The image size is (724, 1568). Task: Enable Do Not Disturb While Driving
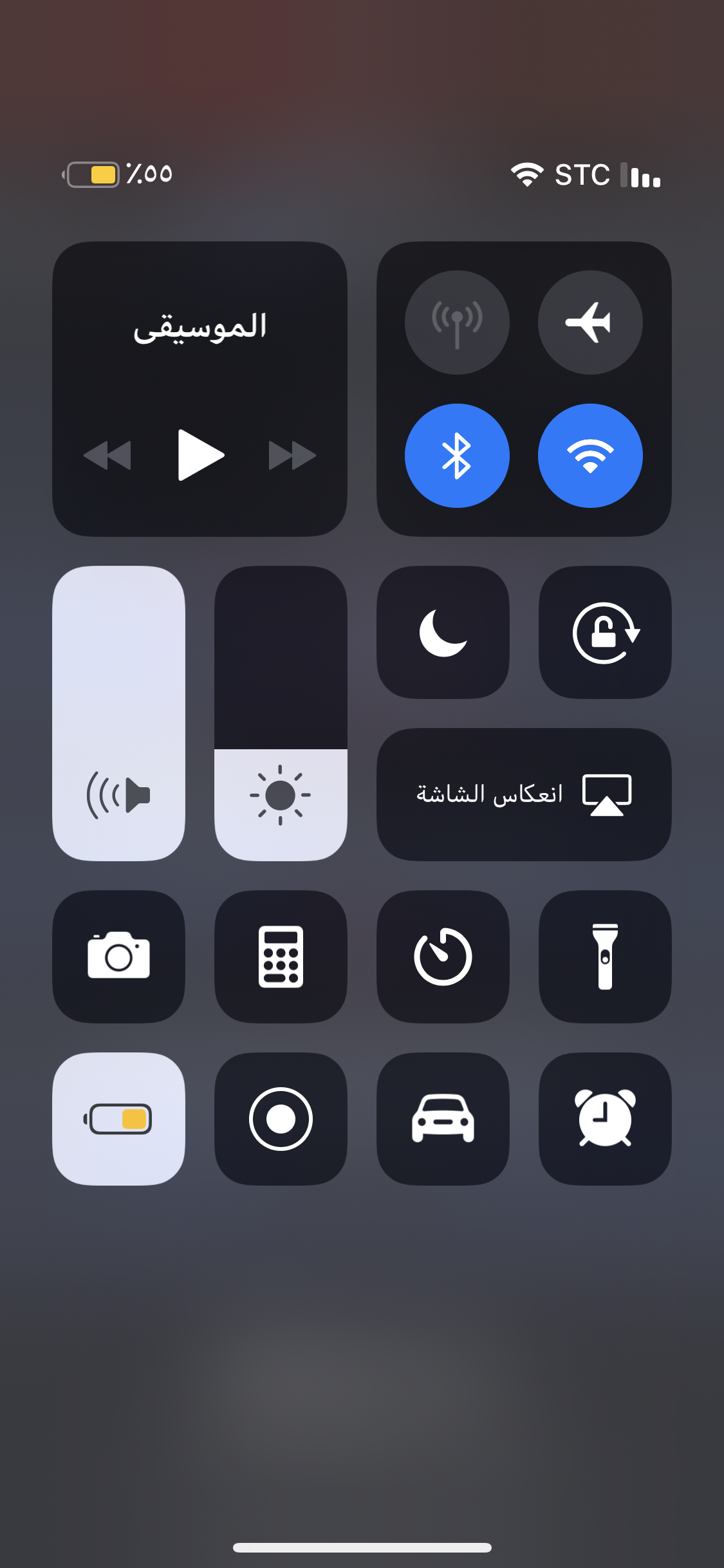(x=443, y=1119)
